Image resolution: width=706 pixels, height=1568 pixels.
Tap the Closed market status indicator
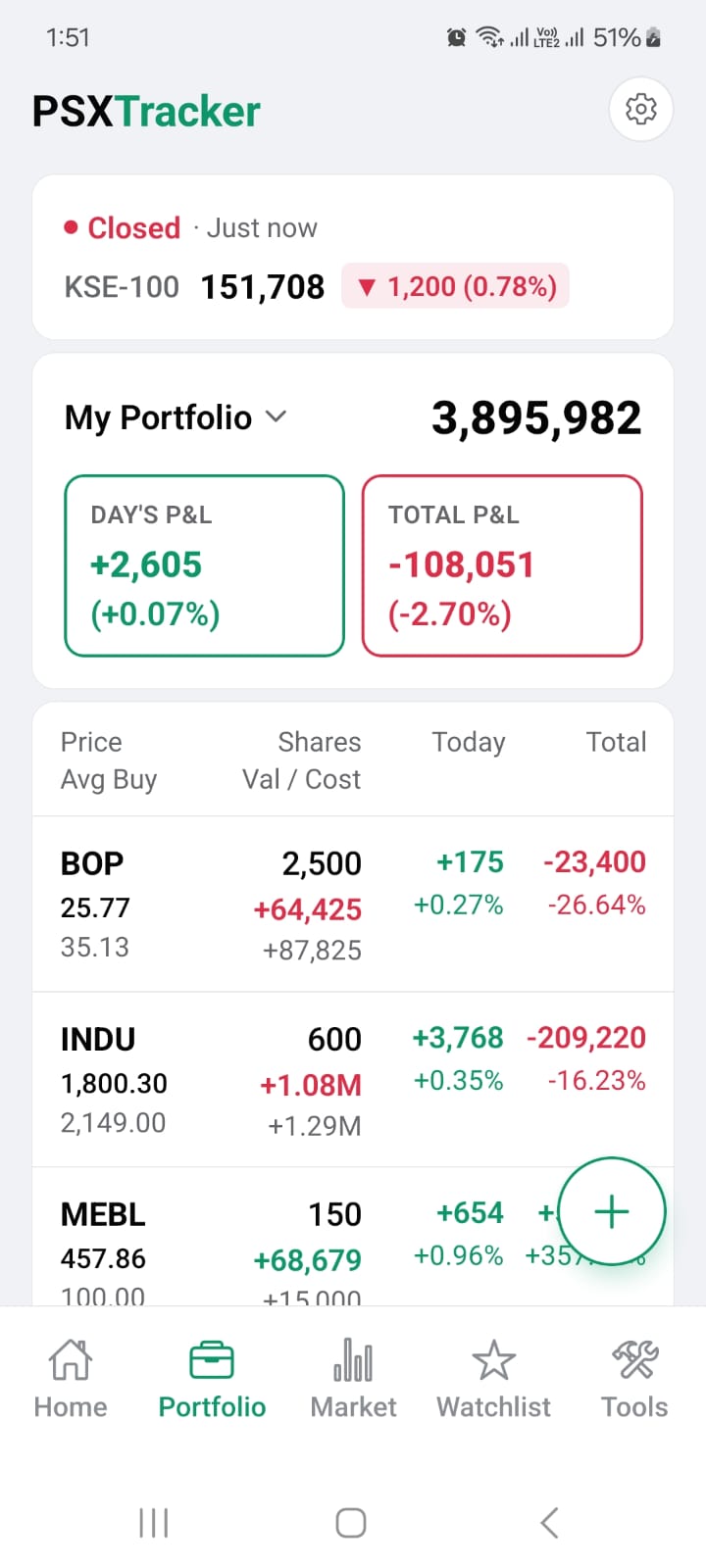click(122, 227)
